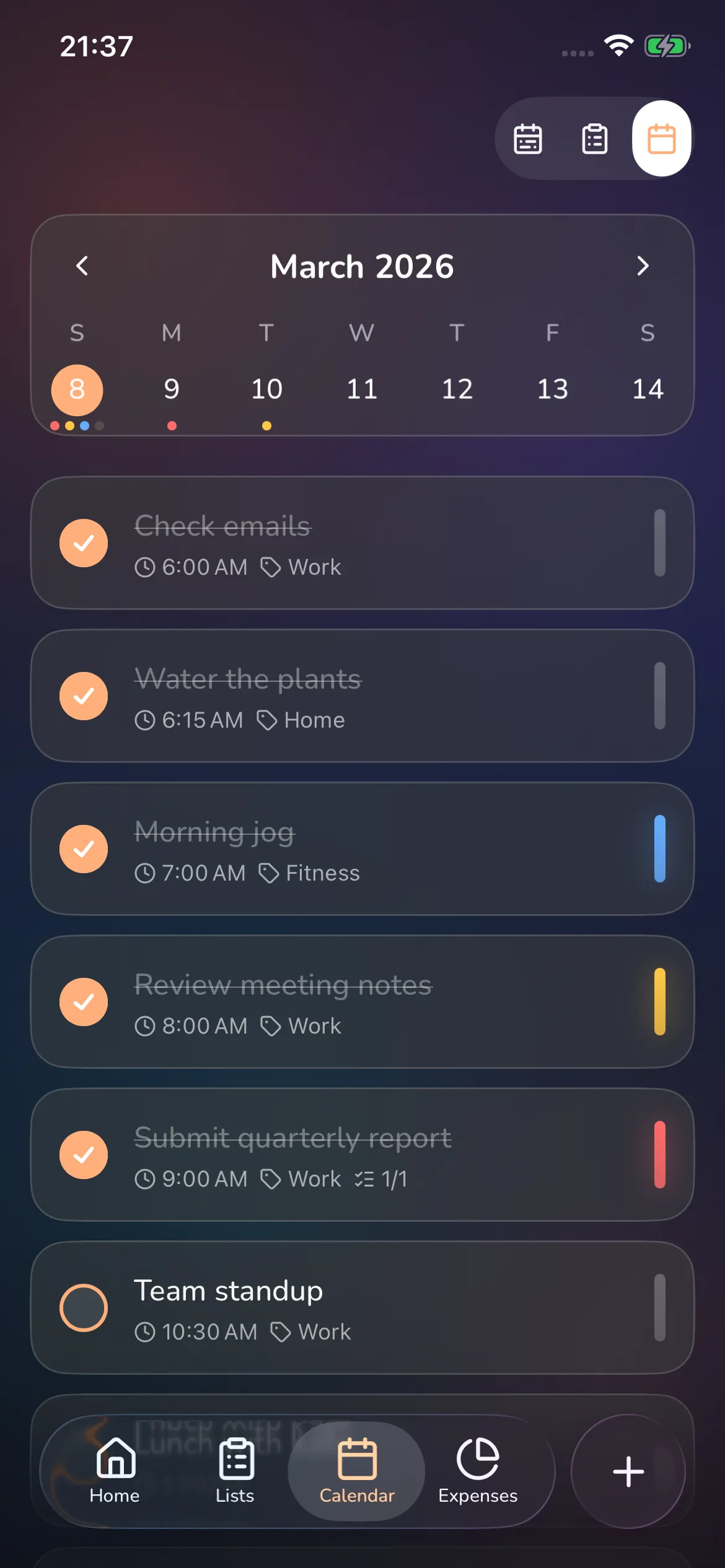Advance to April using right chevron
Viewport: 725px width, 1568px height.
(643, 266)
